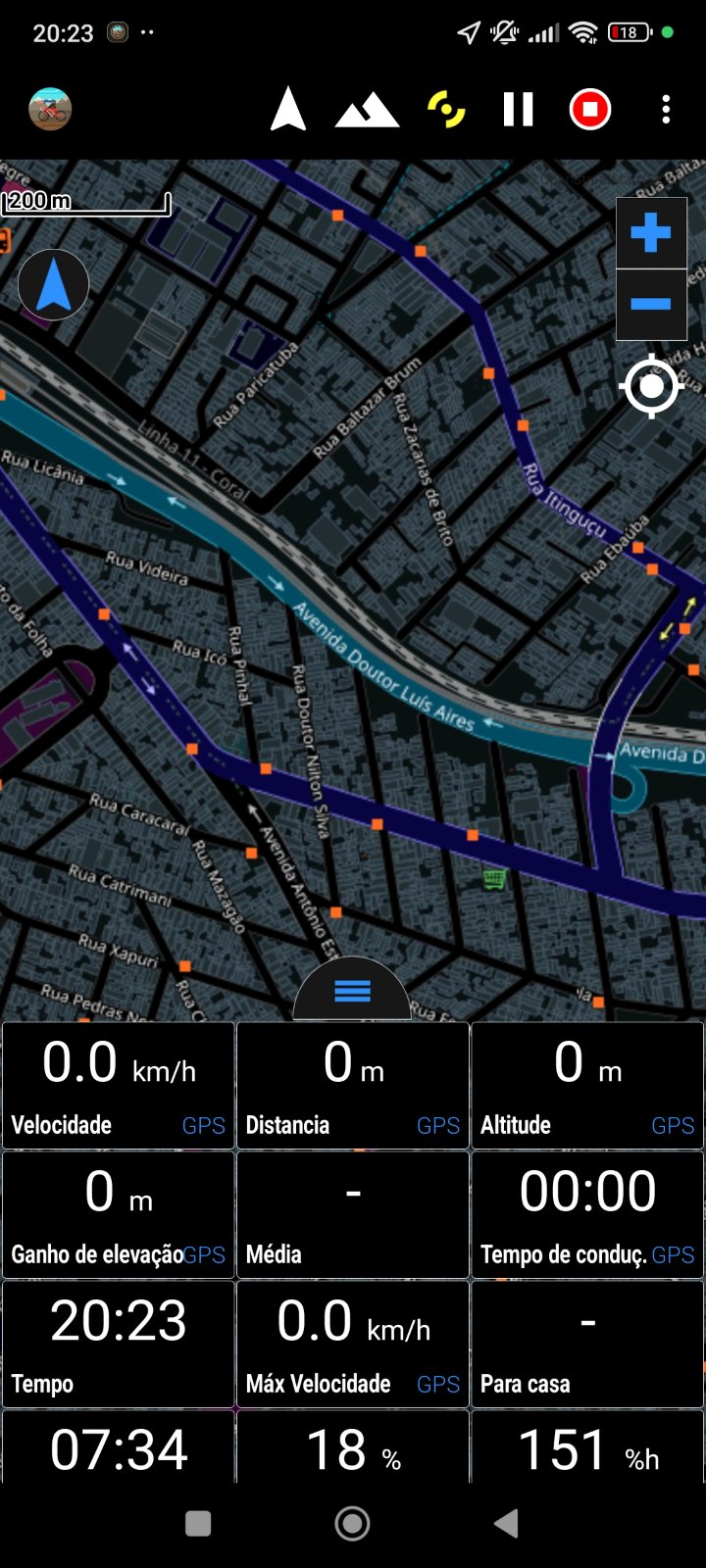Stop the recording with the red button

point(590,109)
